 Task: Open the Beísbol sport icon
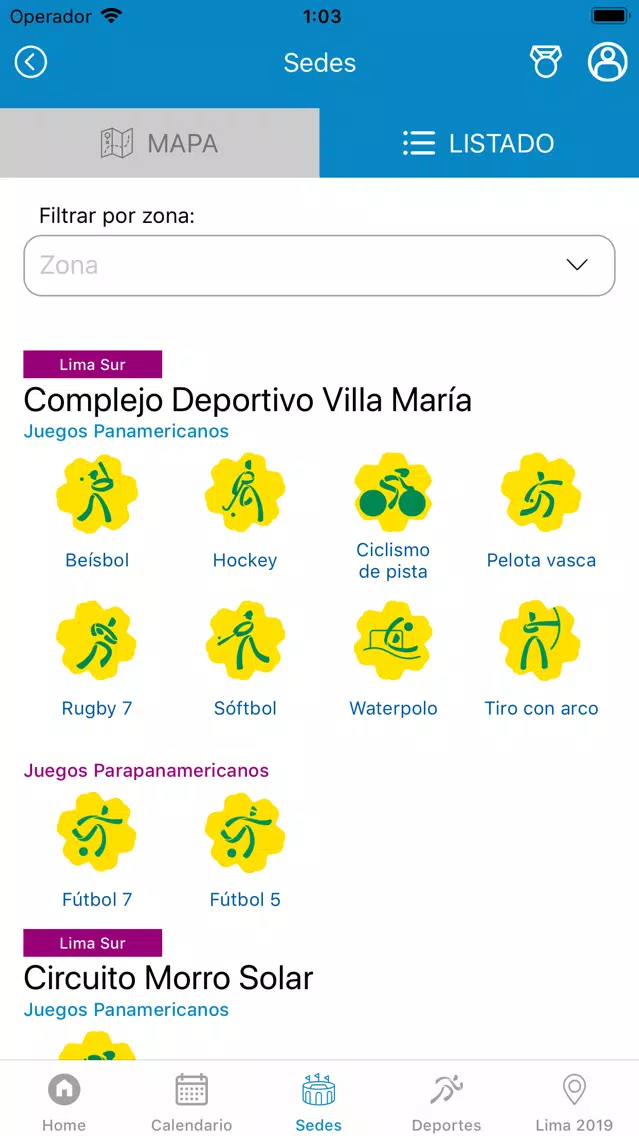(x=97, y=494)
